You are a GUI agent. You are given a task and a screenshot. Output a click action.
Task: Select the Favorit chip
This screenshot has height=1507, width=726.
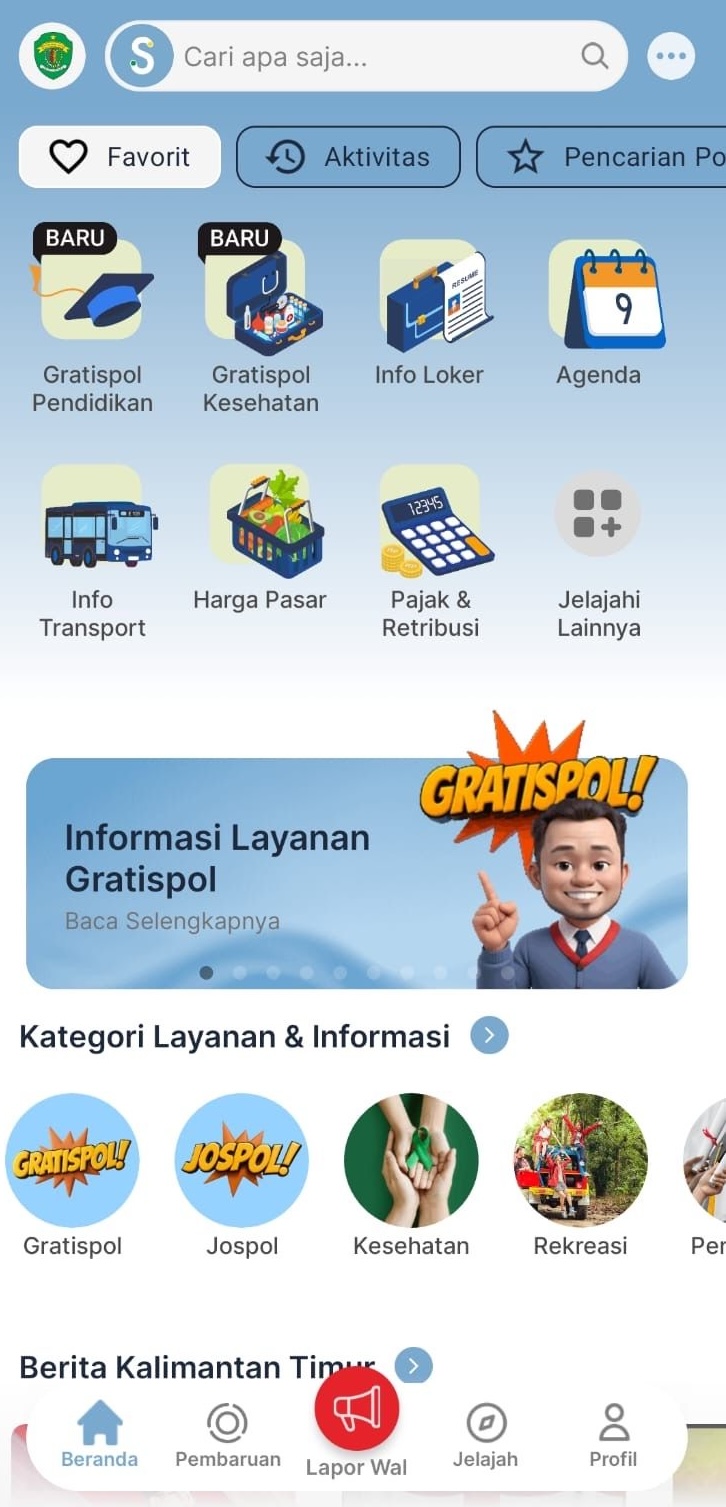(x=120, y=157)
